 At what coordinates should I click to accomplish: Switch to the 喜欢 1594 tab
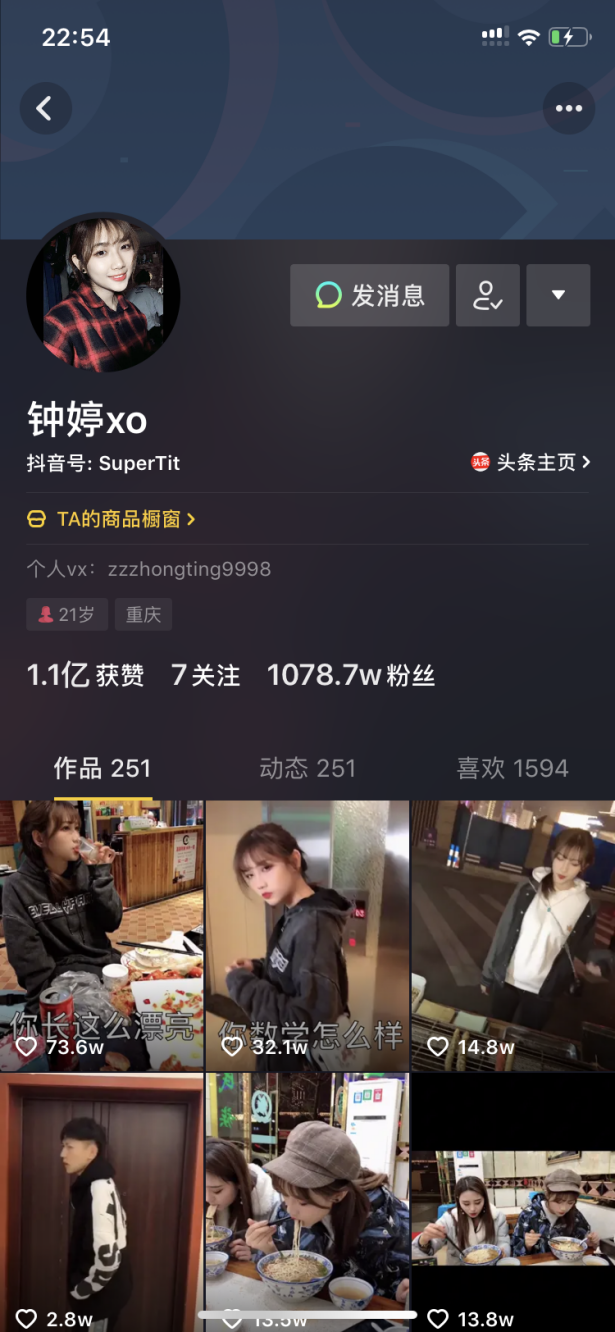(x=512, y=768)
